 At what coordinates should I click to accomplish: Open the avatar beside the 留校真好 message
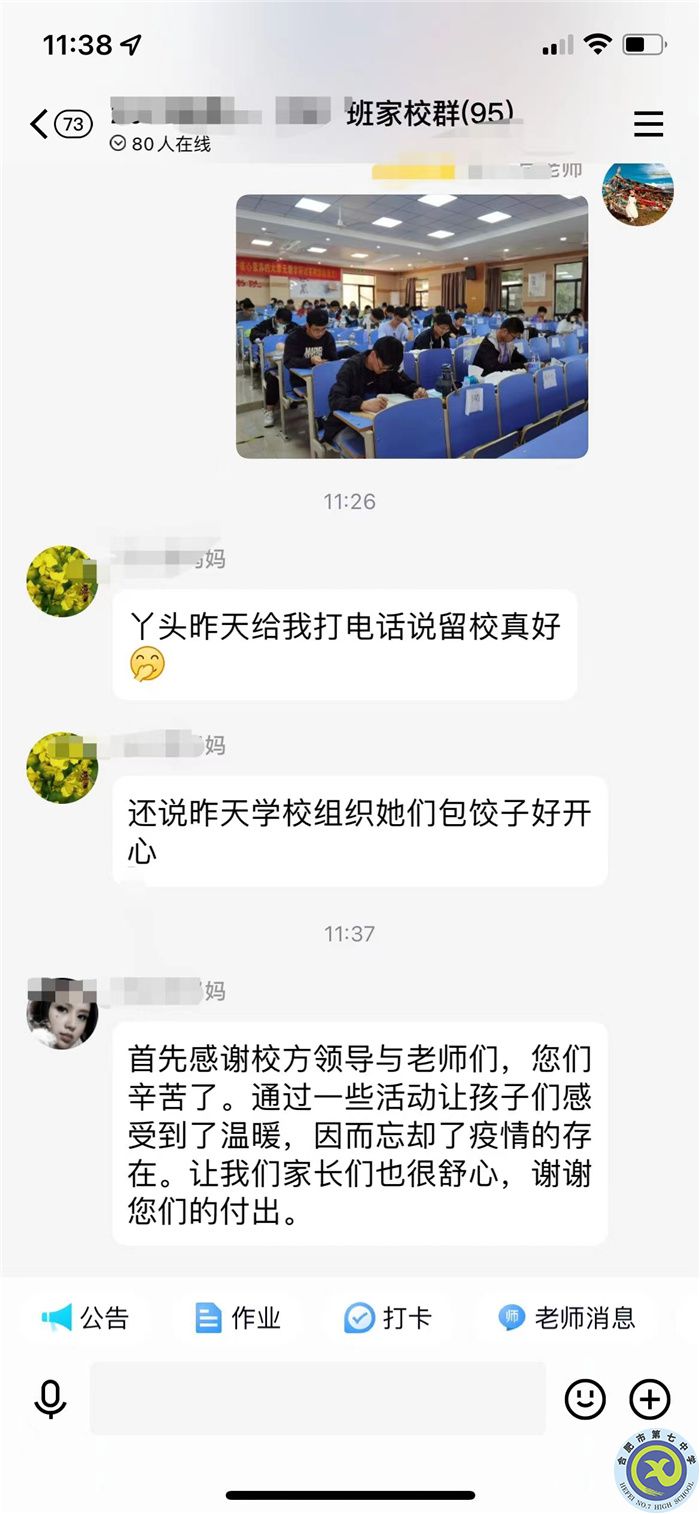[62, 581]
